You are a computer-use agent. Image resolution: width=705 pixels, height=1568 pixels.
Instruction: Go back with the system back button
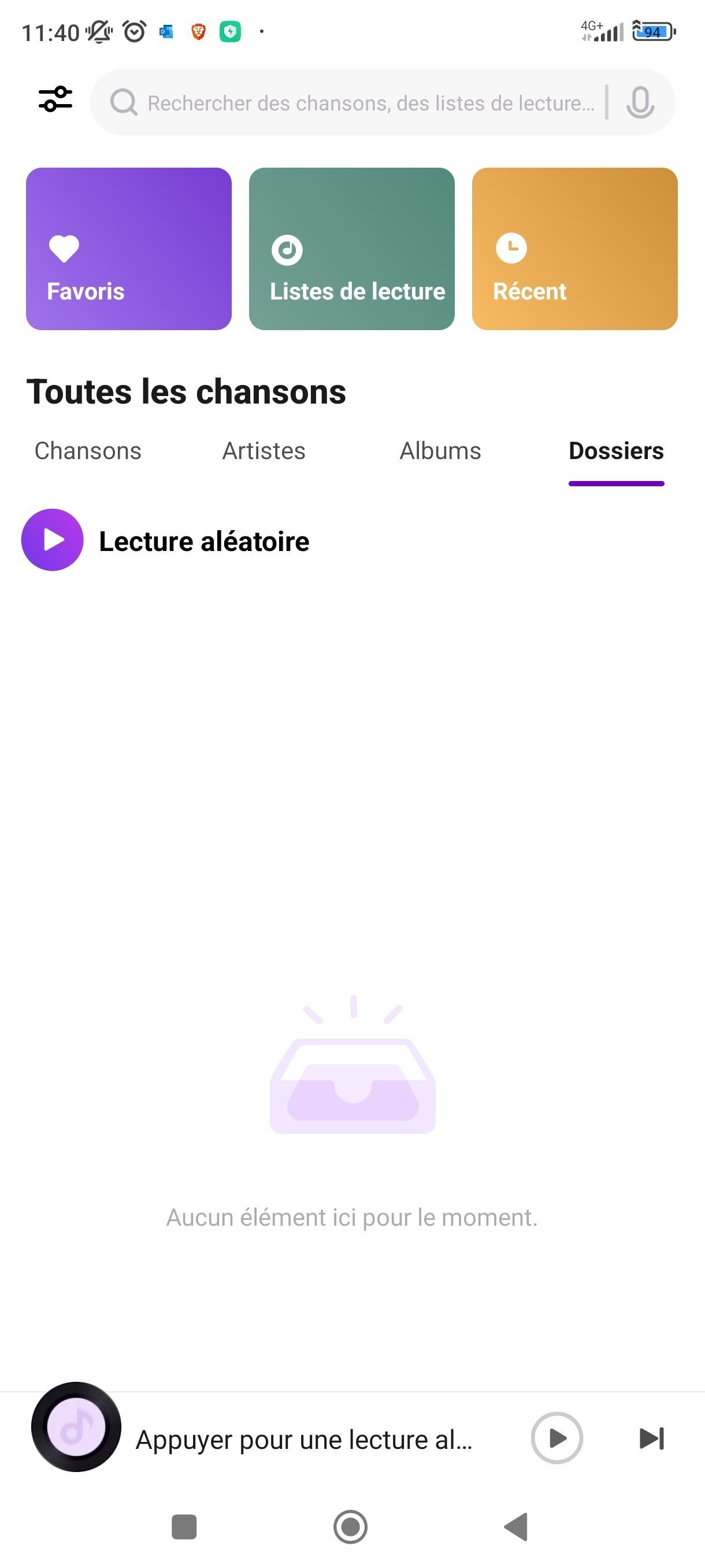coord(516,1526)
